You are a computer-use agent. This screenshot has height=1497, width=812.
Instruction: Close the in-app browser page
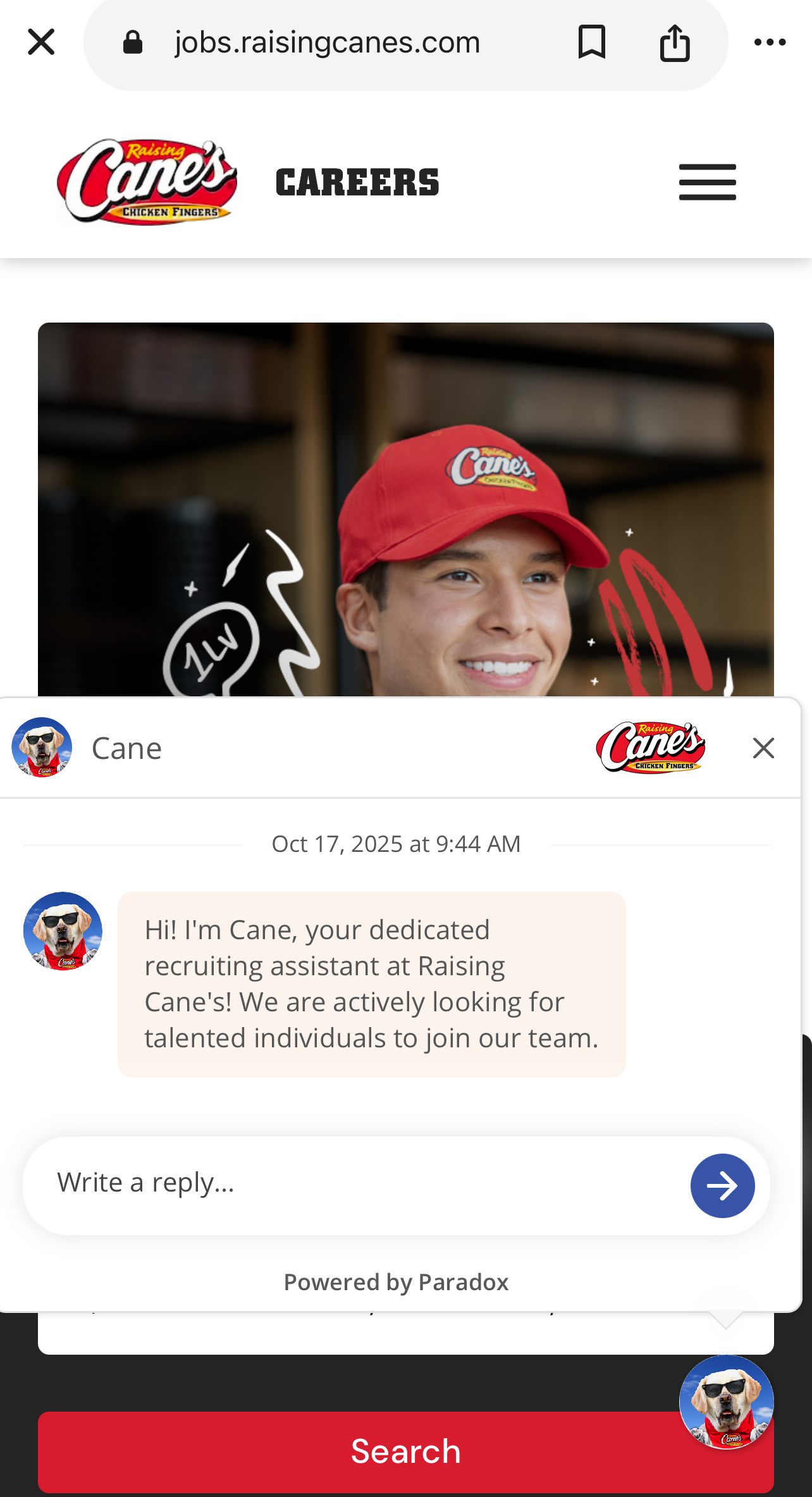click(x=41, y=42)
